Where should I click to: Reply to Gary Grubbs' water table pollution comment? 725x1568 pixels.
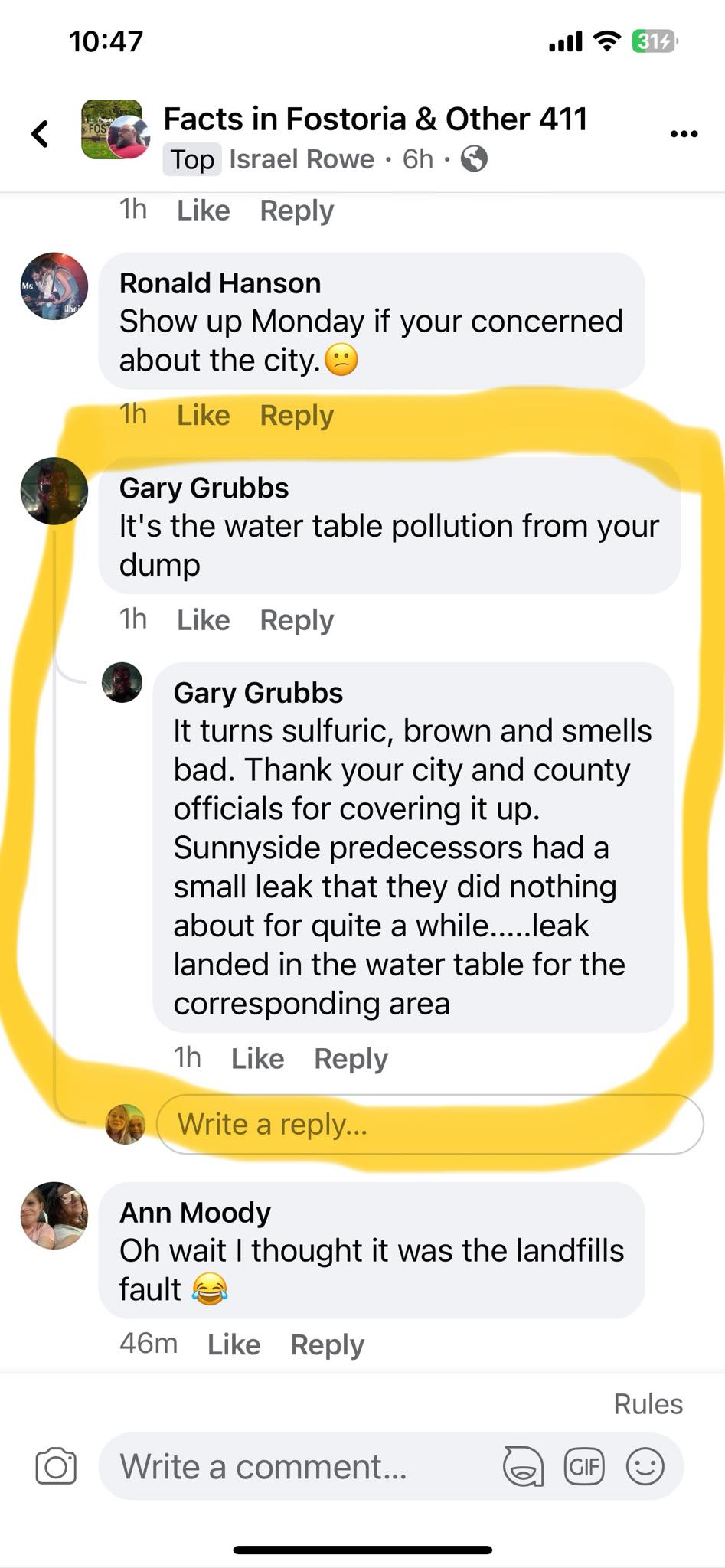tap(296, 619)
